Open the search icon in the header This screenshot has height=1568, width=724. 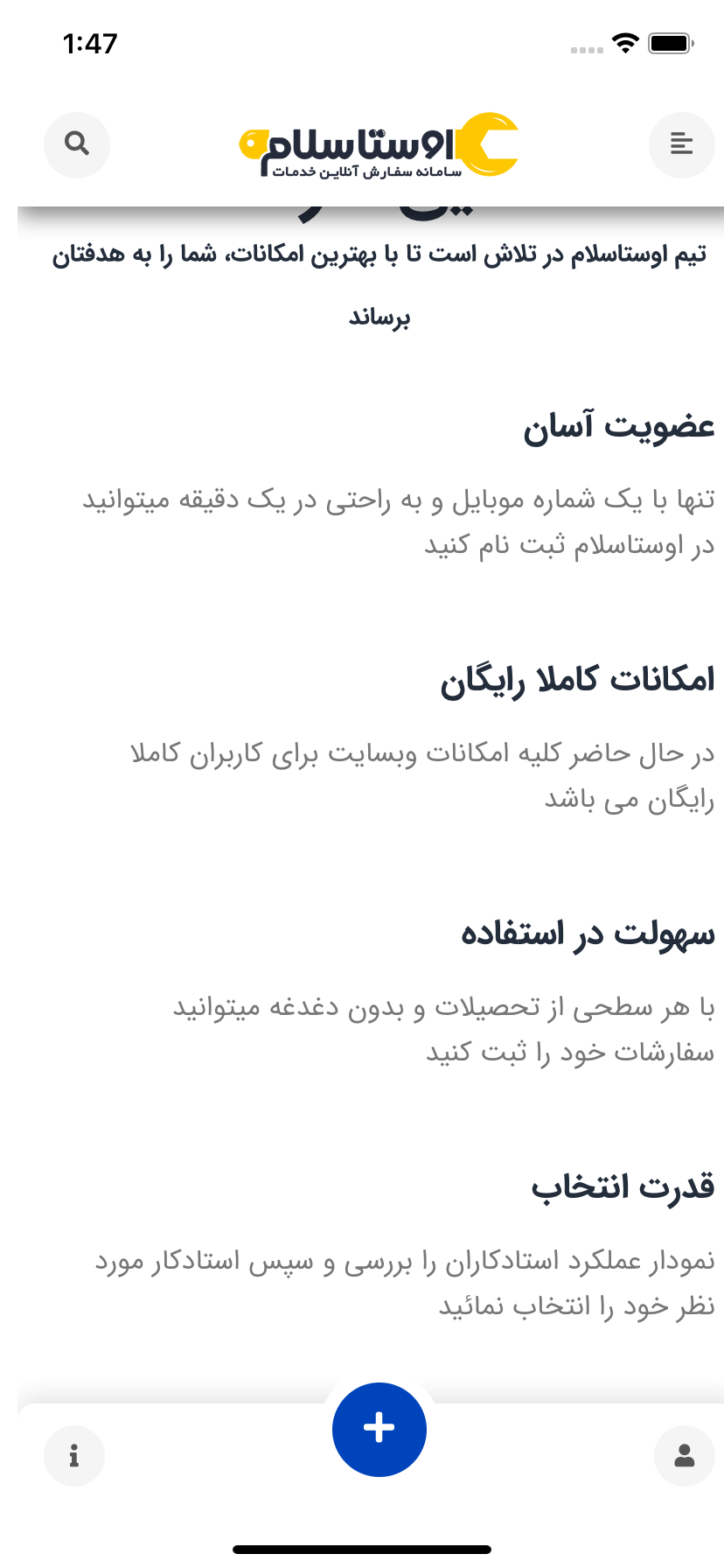pyautogui.click(x=77, y=144)
